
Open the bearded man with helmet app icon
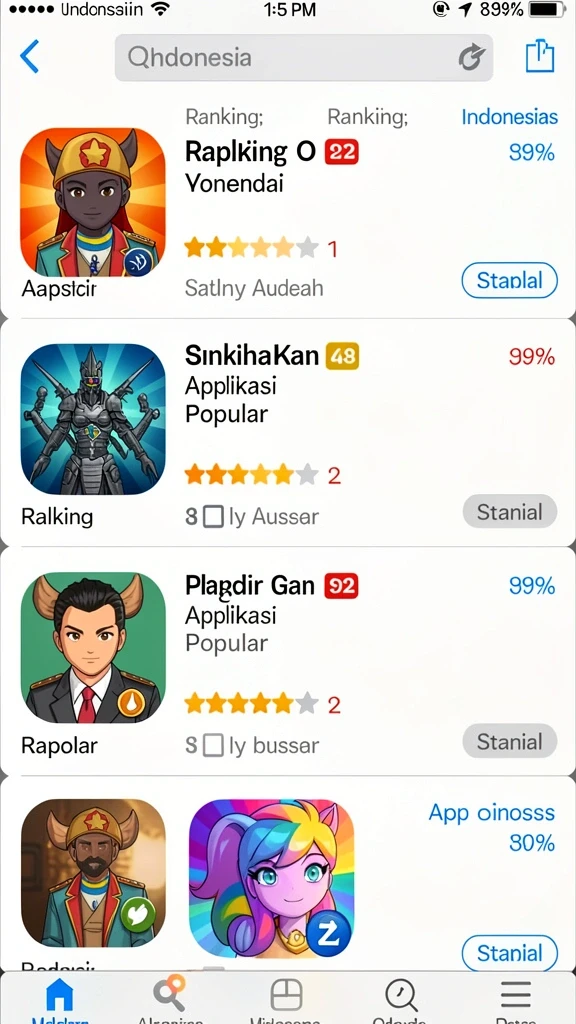(93, 875)
